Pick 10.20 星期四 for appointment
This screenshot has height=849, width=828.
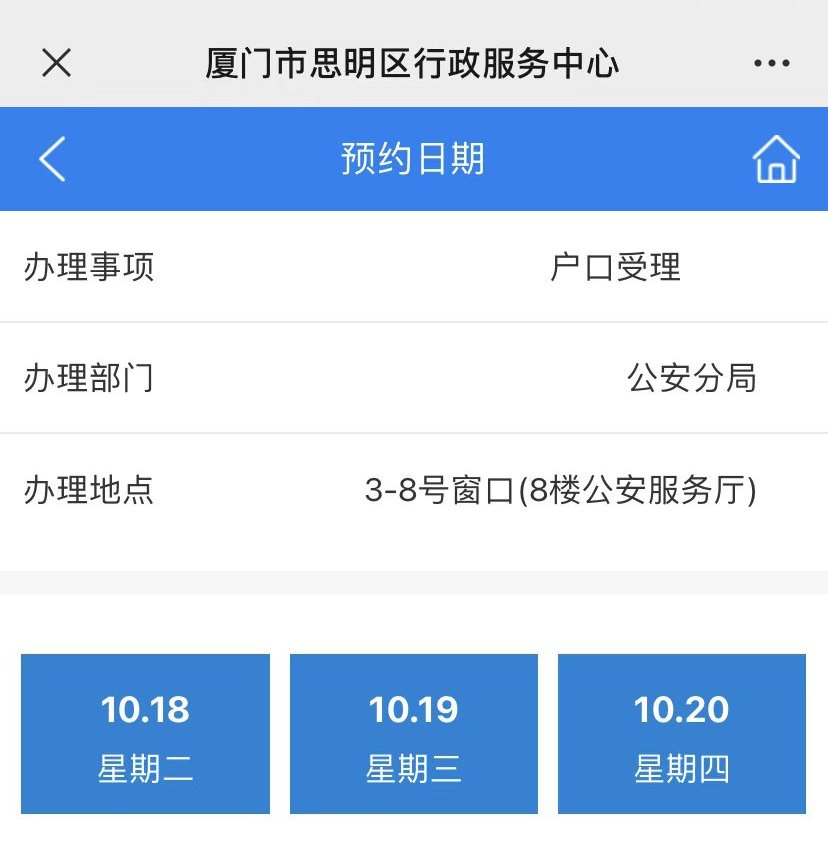(x=681, y=734)
